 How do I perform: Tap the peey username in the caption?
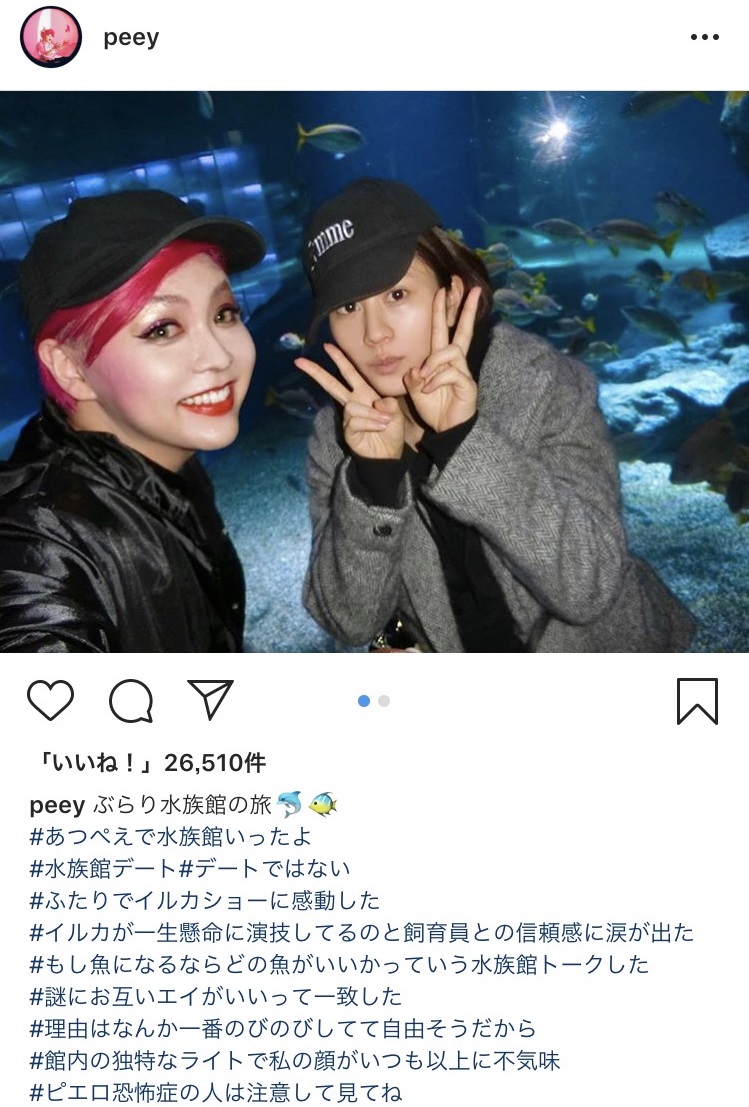pyautogui.click(x=56, y=805)
